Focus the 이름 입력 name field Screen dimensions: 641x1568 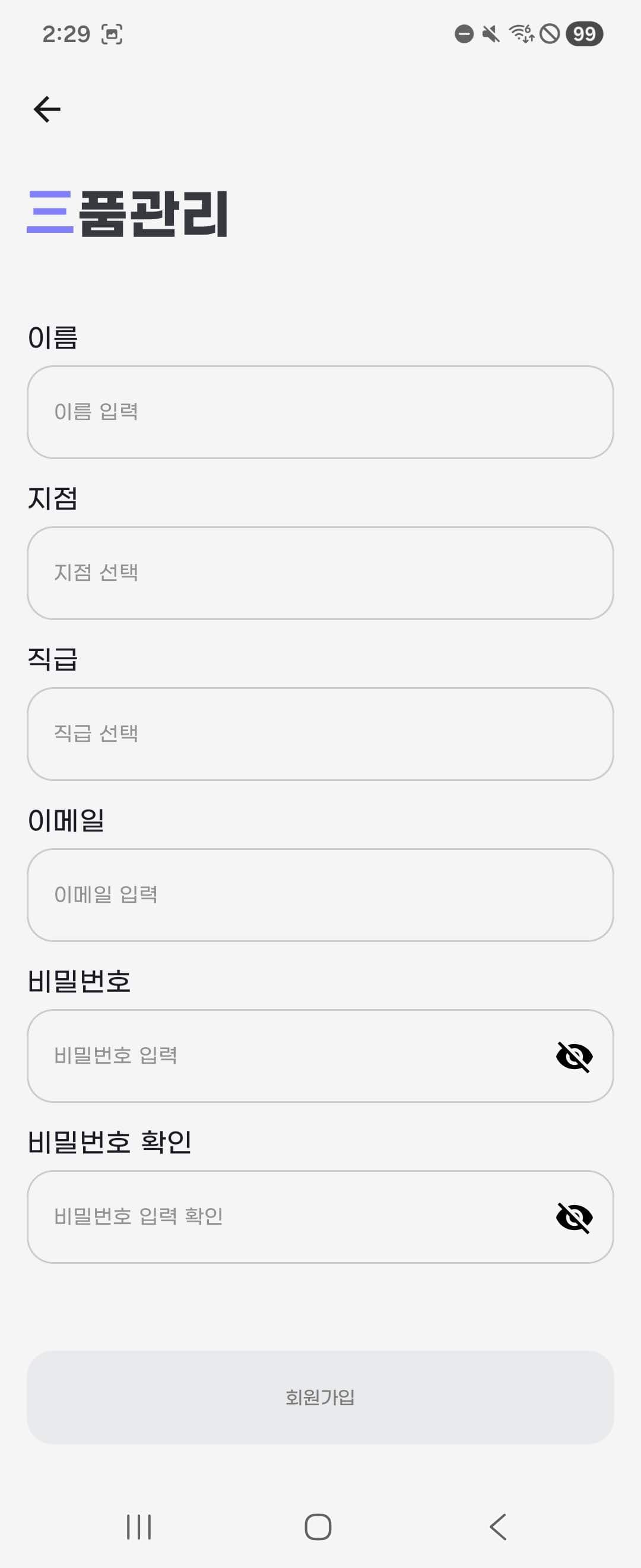pos(320,412)
